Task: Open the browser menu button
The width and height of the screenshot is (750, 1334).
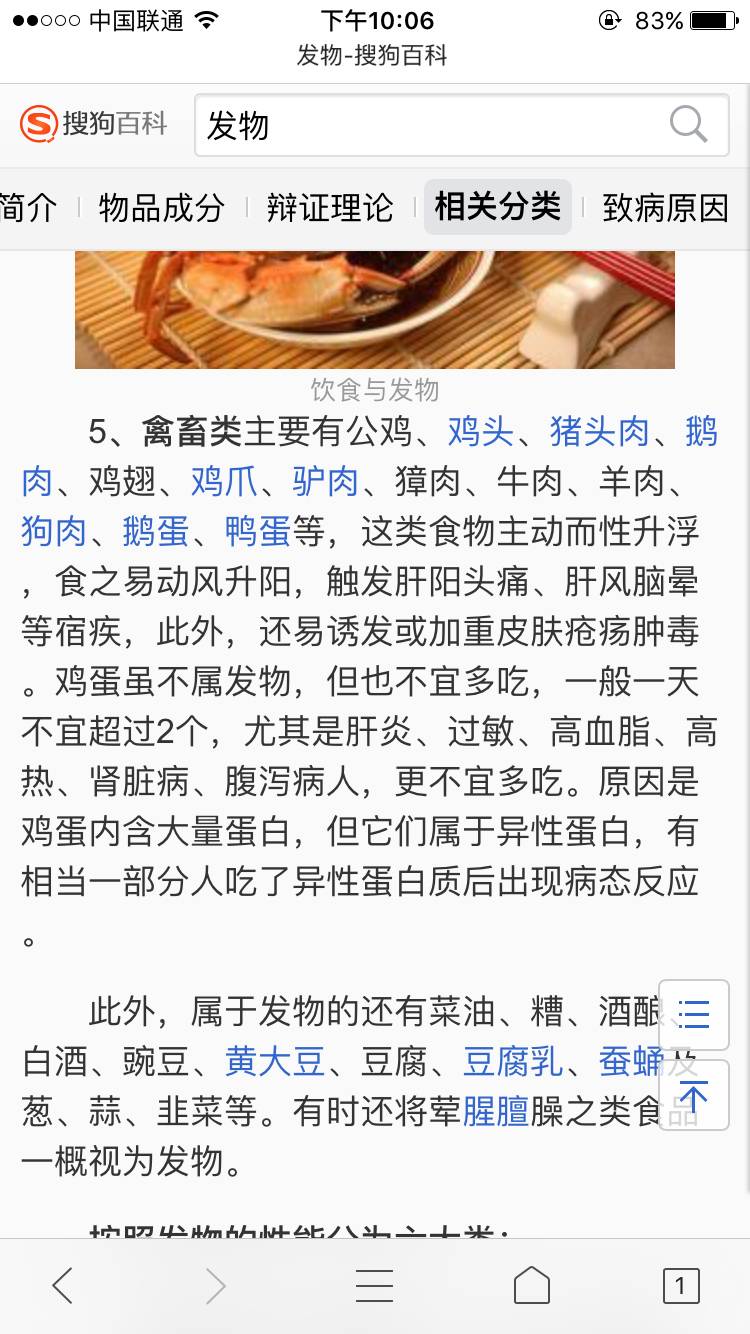Action: [x=374, y=1286]
